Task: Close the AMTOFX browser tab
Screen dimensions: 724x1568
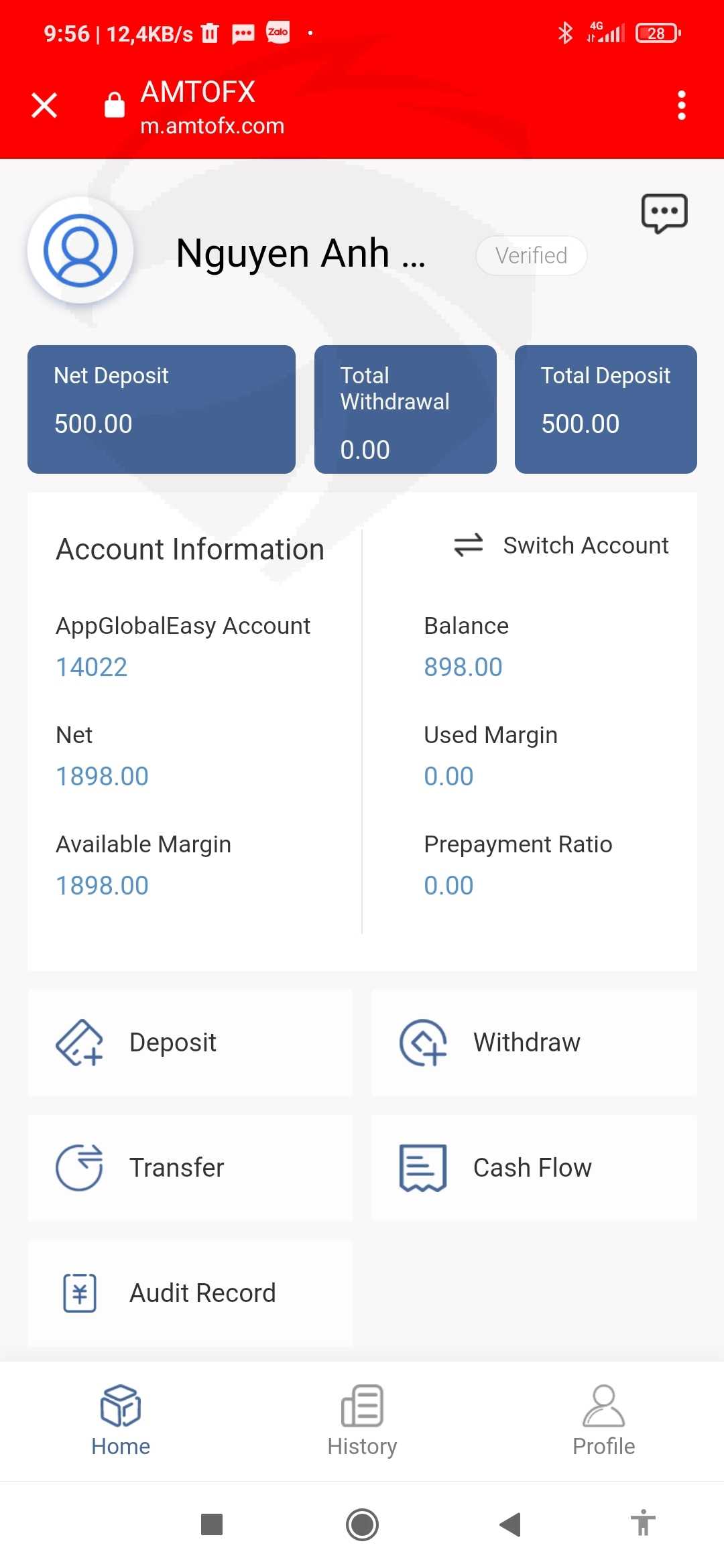Action: coord(44,105)
